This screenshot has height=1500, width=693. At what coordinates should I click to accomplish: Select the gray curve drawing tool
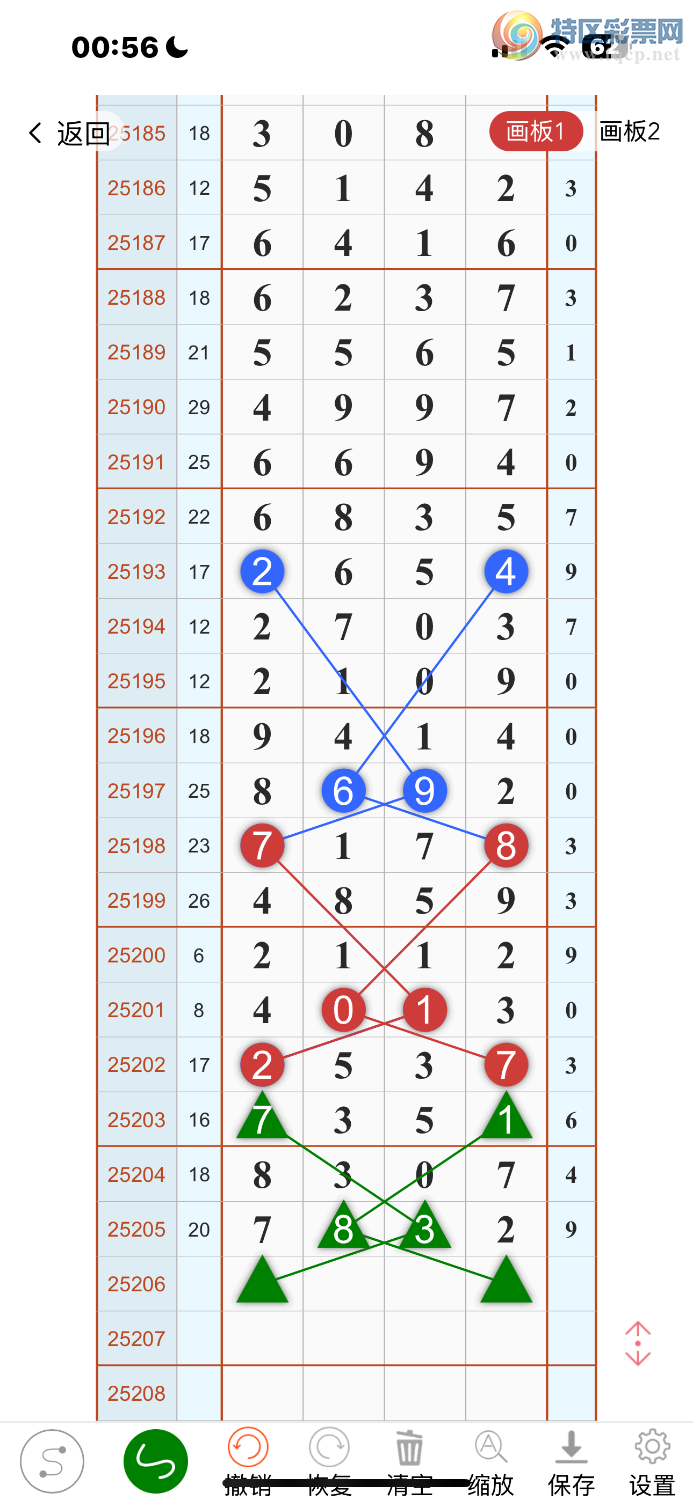52,1461
